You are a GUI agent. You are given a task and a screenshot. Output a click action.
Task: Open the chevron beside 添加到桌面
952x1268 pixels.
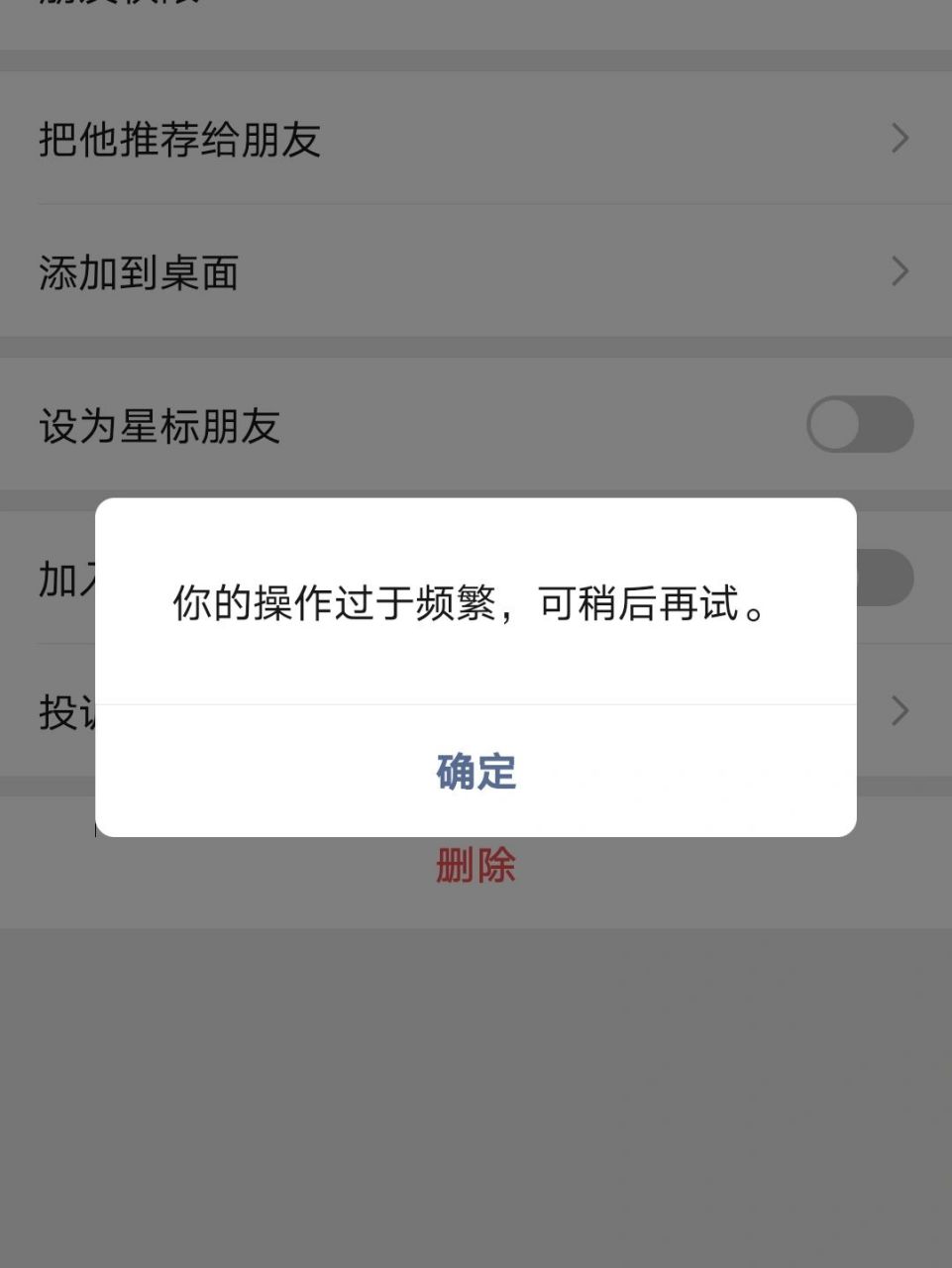coord(898,271)
